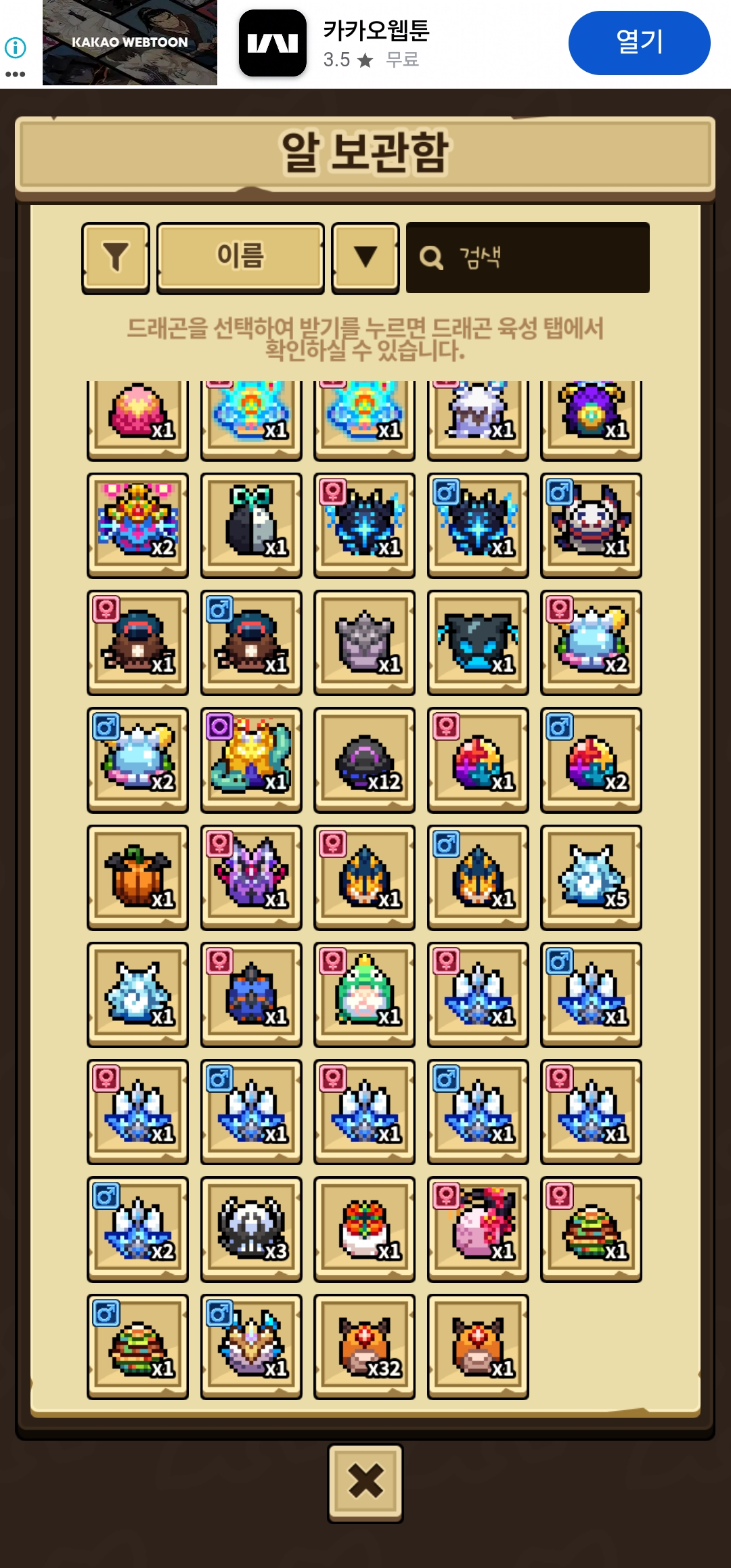731x1568 pixels.
Task: Select the green crowned female egg
Action: tap(365, 995)
